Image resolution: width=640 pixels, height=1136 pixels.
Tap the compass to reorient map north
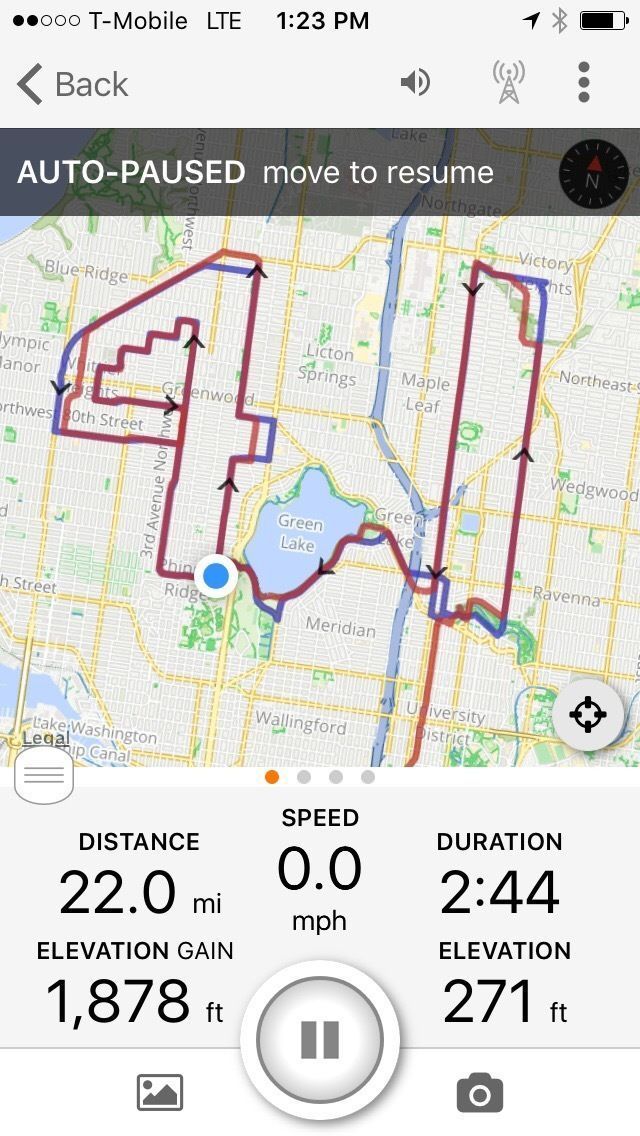(x=593, y=172)
